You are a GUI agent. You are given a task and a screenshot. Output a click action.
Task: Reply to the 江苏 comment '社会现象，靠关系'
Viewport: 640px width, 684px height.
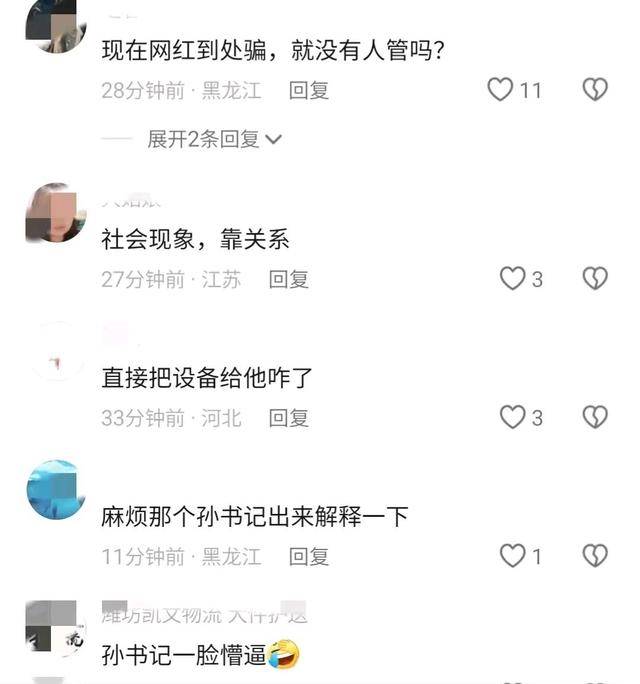click(289, 279)
